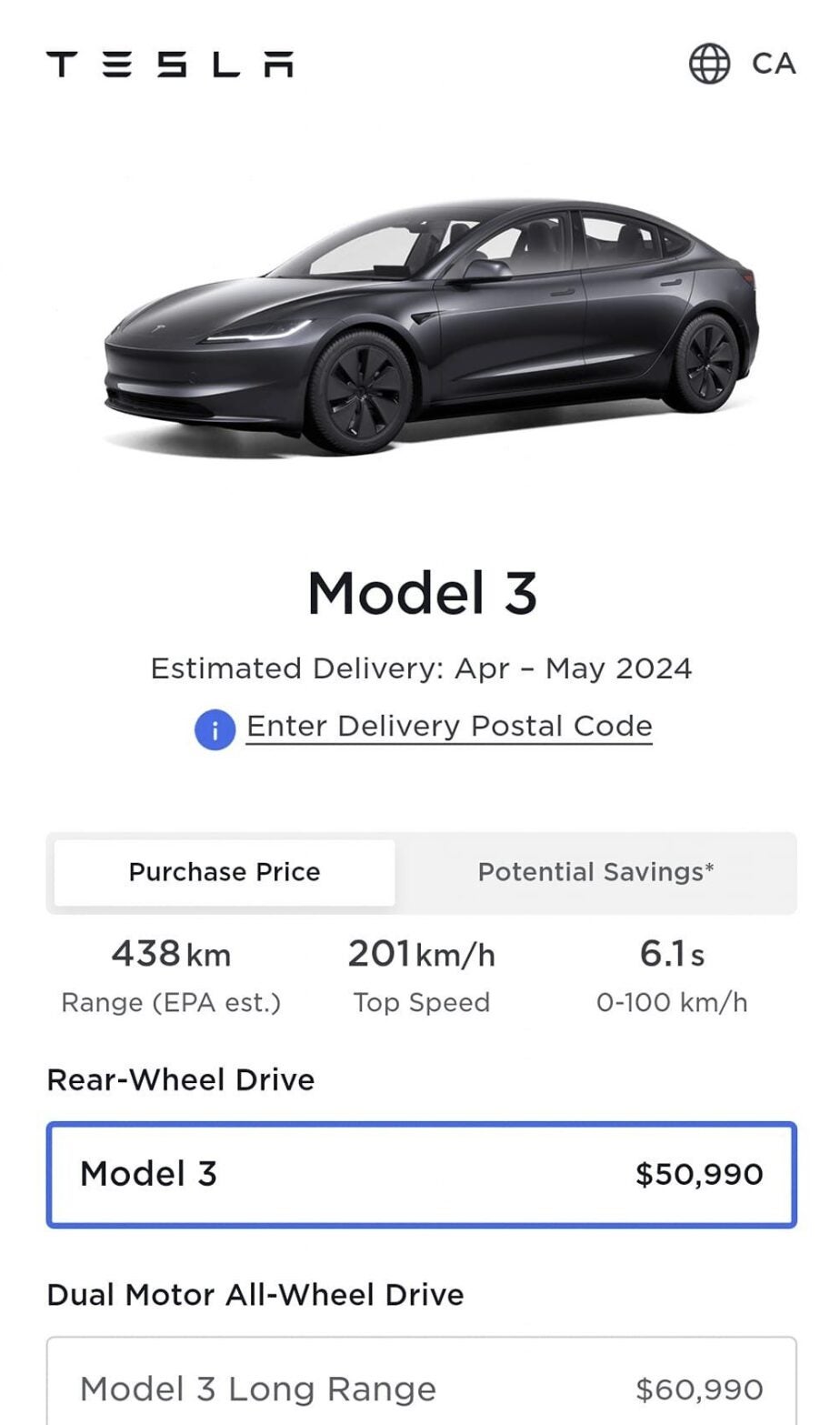Click the 201 km/h Top Speed spec
Viewport: 840px width, 1425px height.
[421, 954]
